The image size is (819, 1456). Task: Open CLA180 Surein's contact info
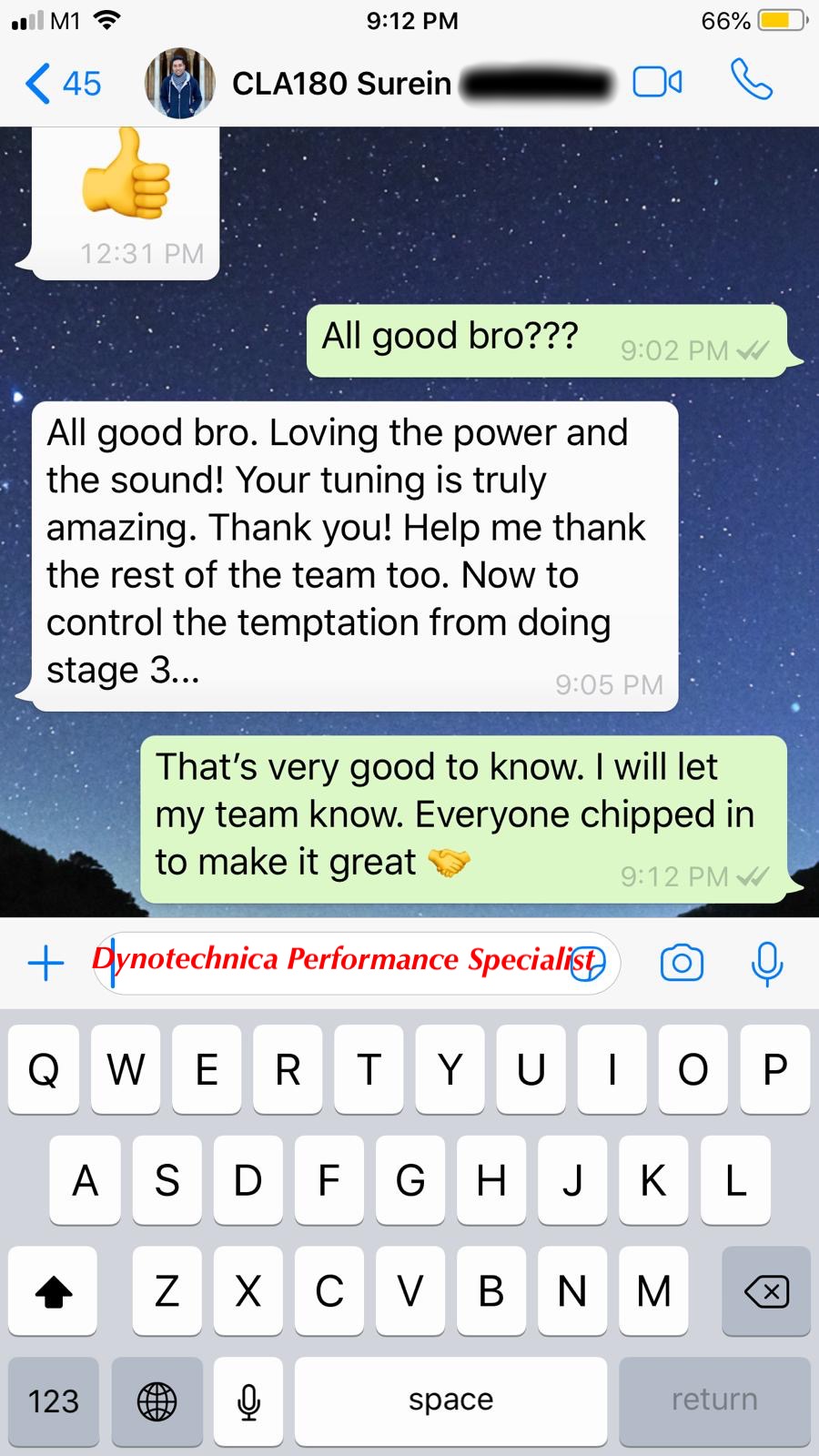point(341,84)
